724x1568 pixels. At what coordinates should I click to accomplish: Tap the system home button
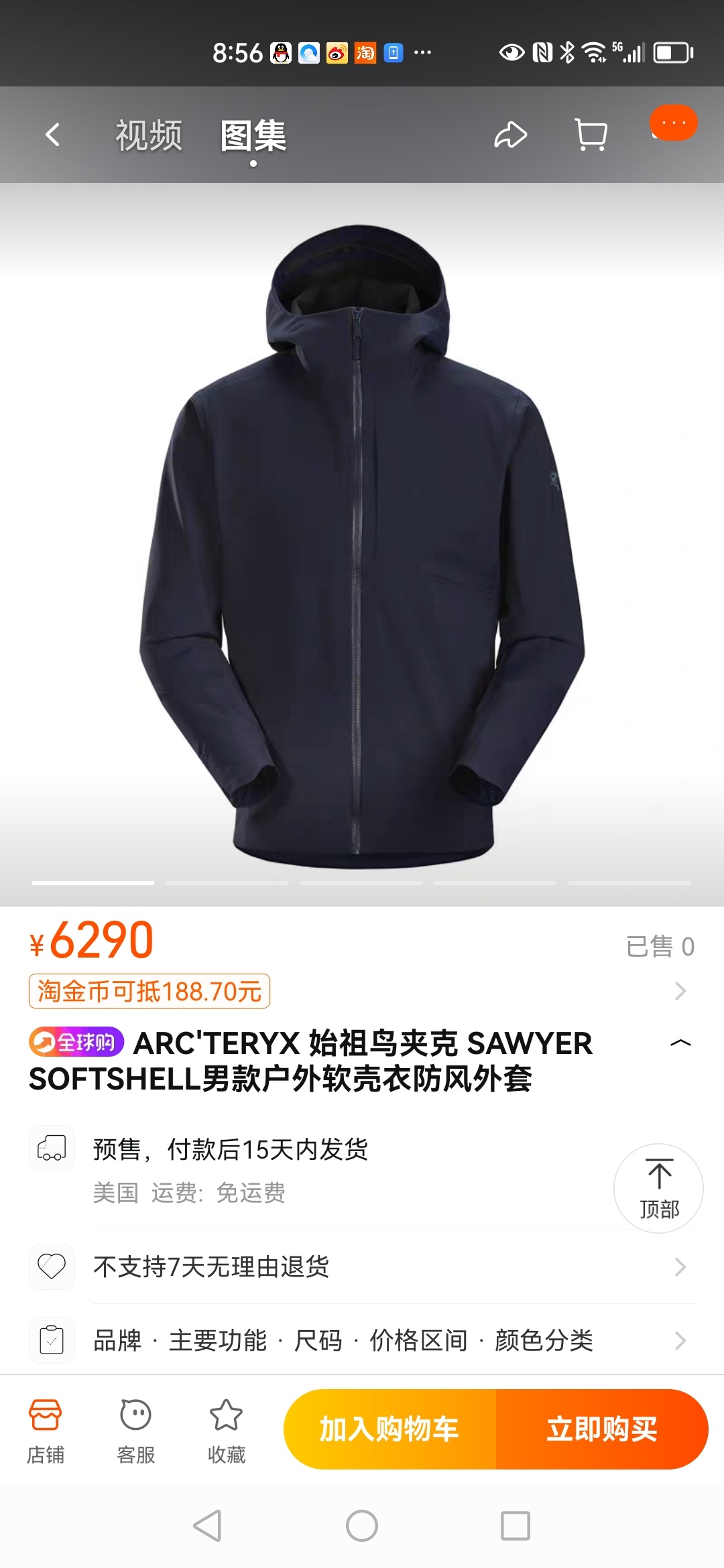point(362,1526)
